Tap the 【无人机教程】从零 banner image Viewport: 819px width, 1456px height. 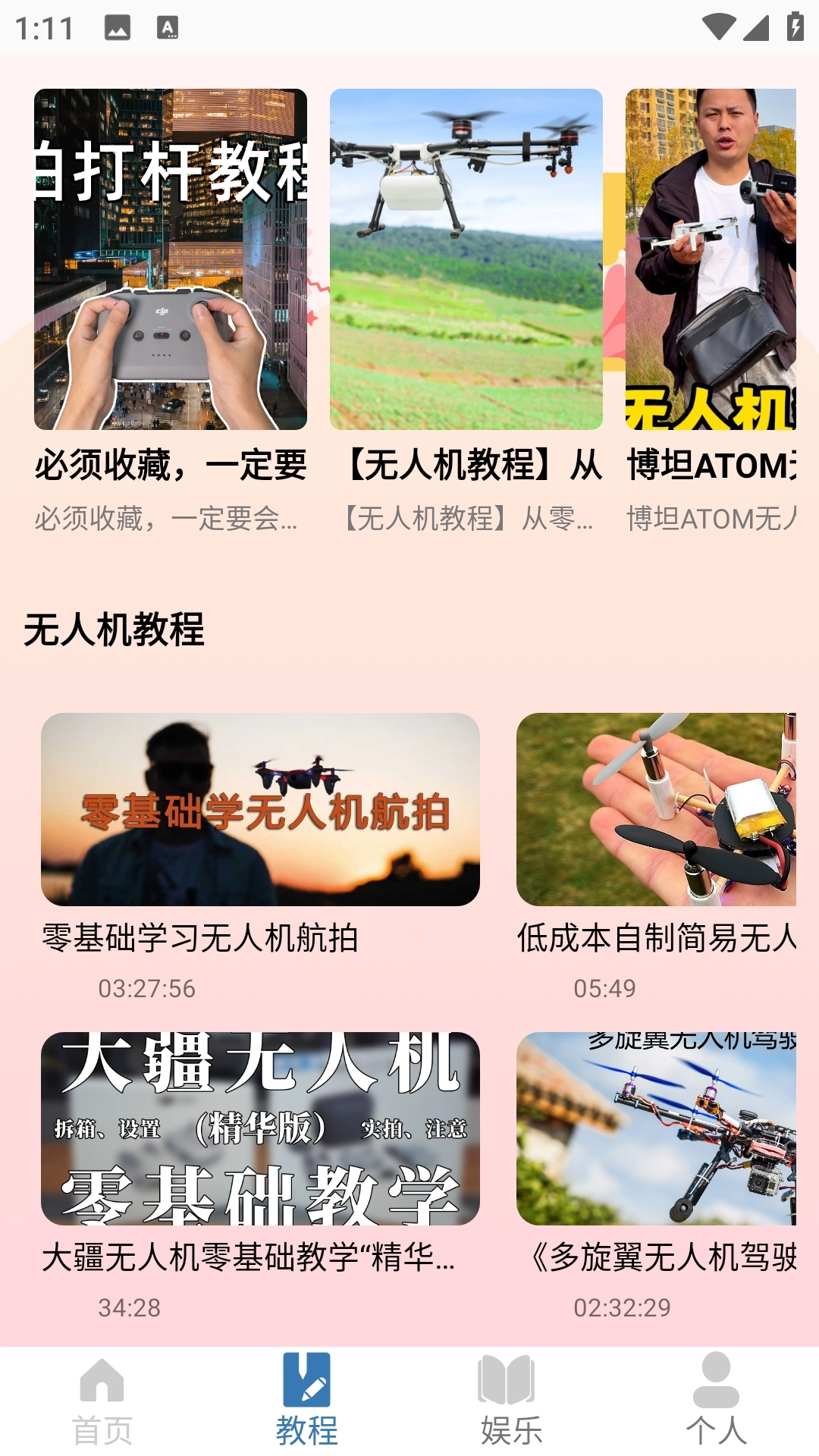pyautogui.click(x=465, y=262)
